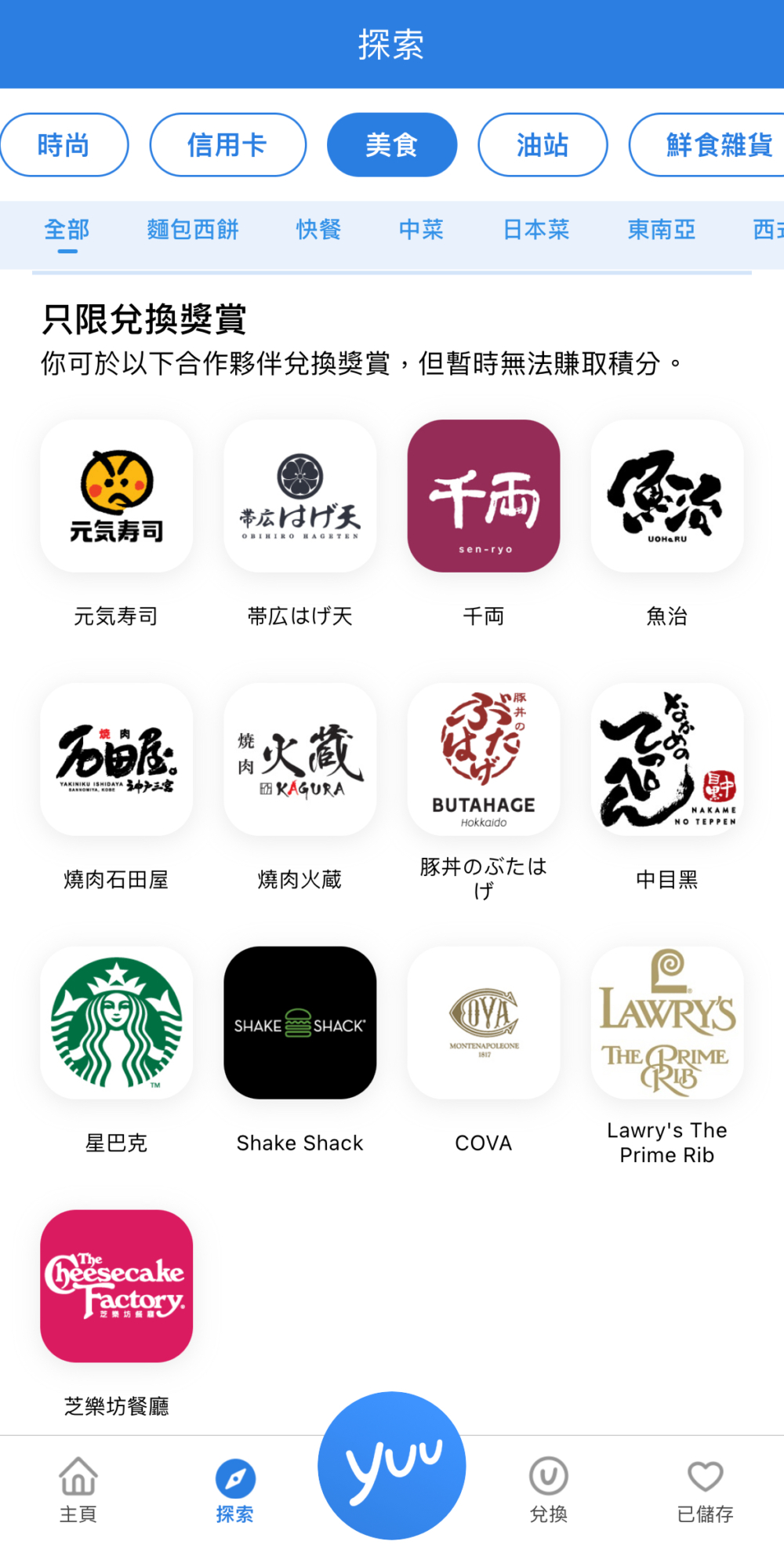
Task: Open the 燒肉火蔵 partner tile
Action: pos(300,759)
